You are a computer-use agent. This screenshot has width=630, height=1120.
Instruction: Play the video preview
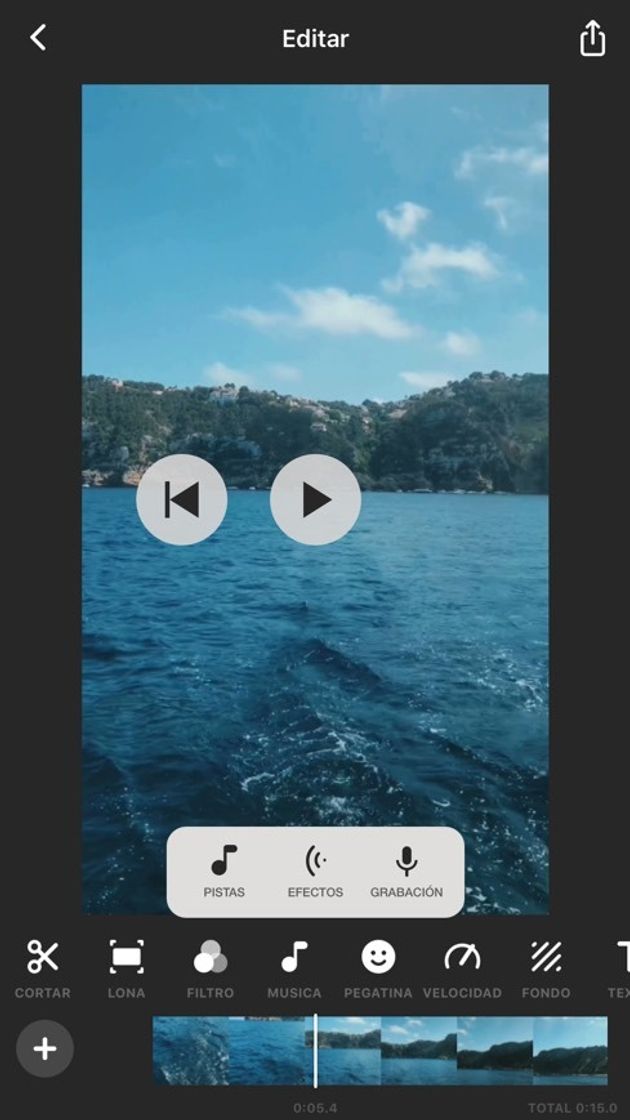(315, 500)
